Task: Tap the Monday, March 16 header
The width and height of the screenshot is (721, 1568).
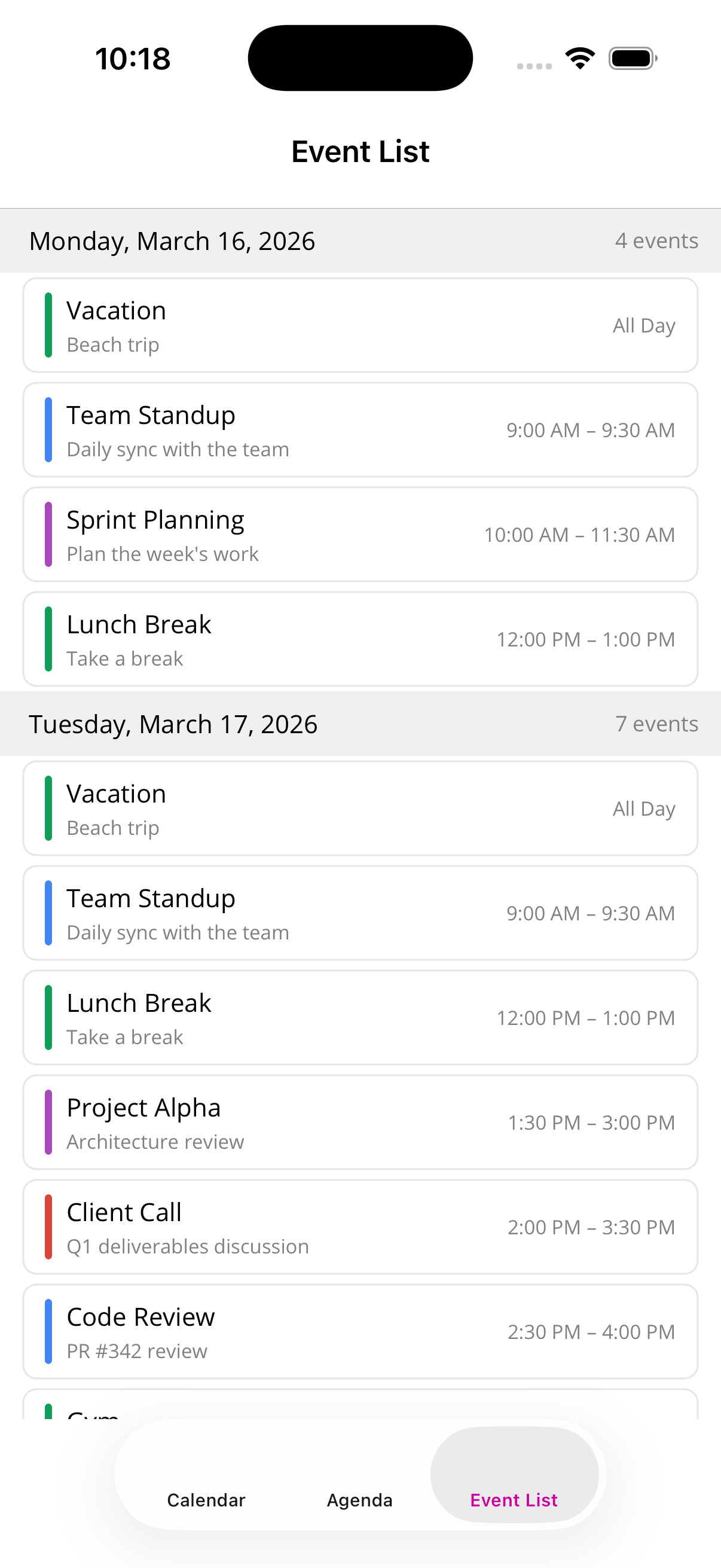Action: point(172,240)
